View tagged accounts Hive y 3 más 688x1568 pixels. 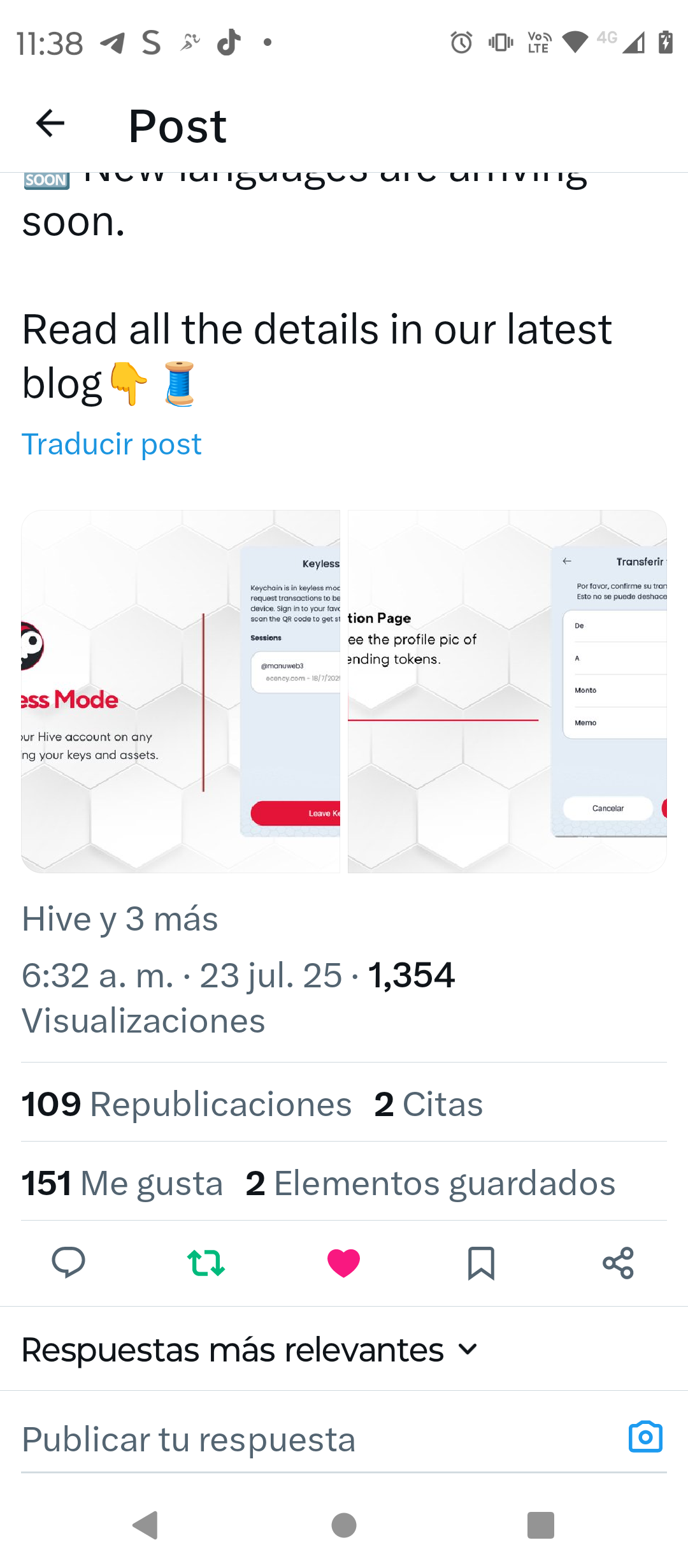[x=120, y=919]
